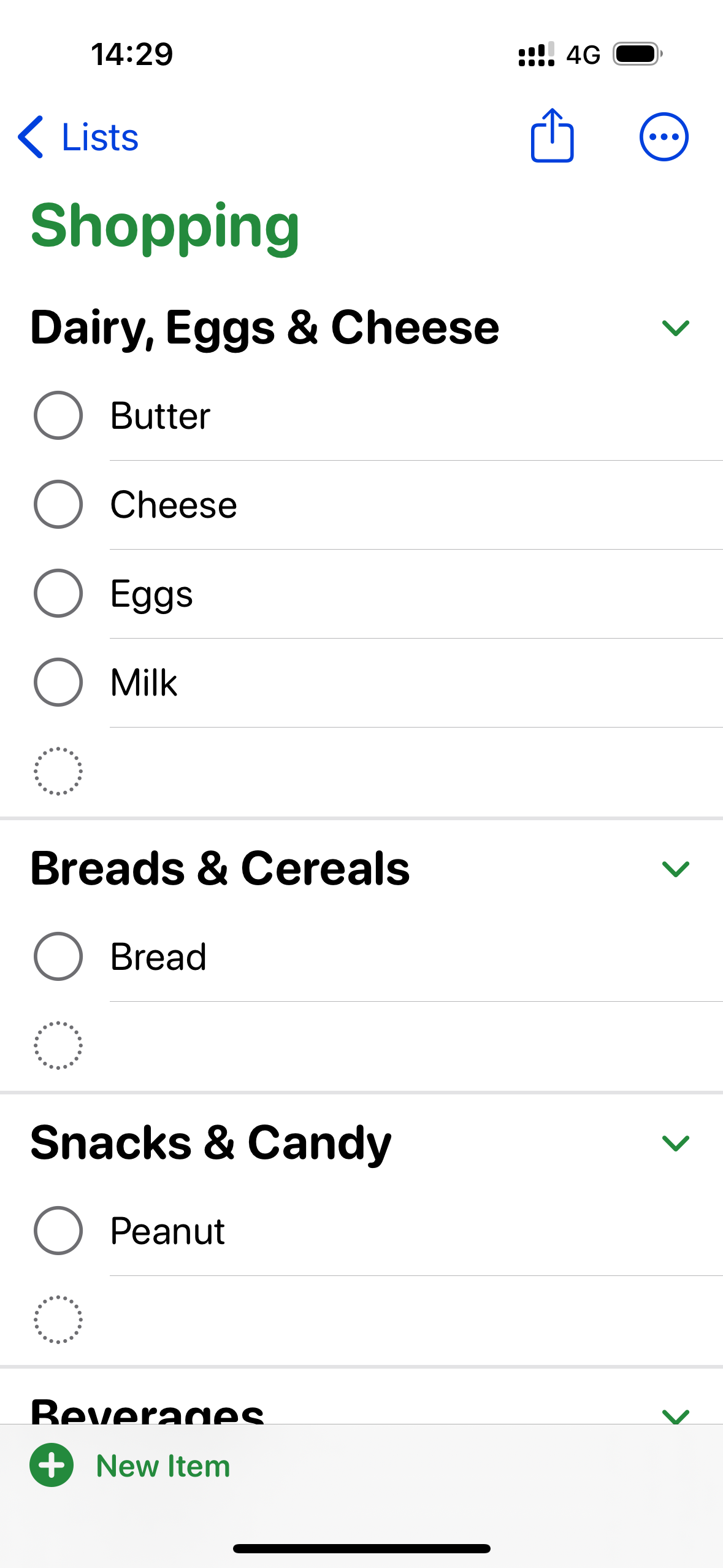Open the more options menu

[664, 137]
